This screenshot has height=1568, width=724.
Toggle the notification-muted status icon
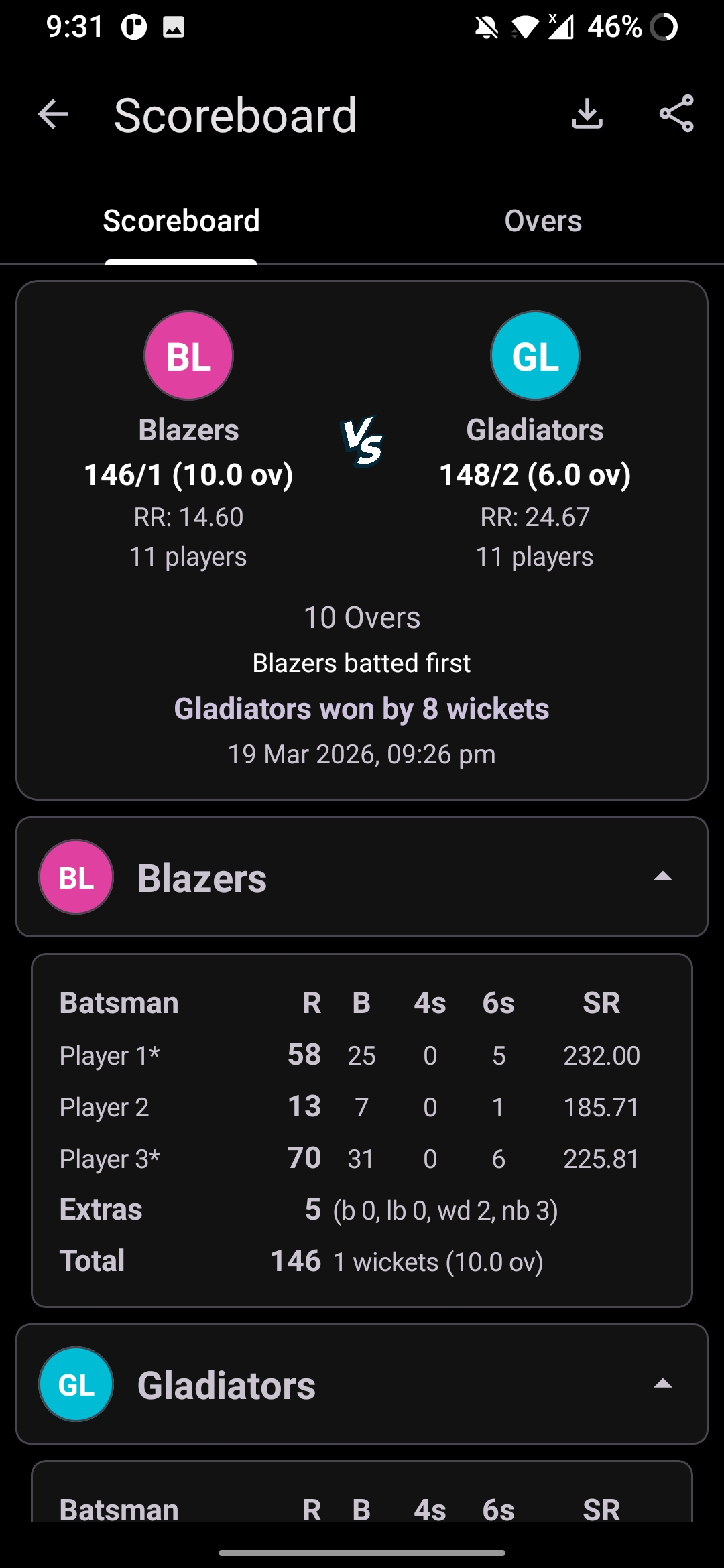click(487, 27)
